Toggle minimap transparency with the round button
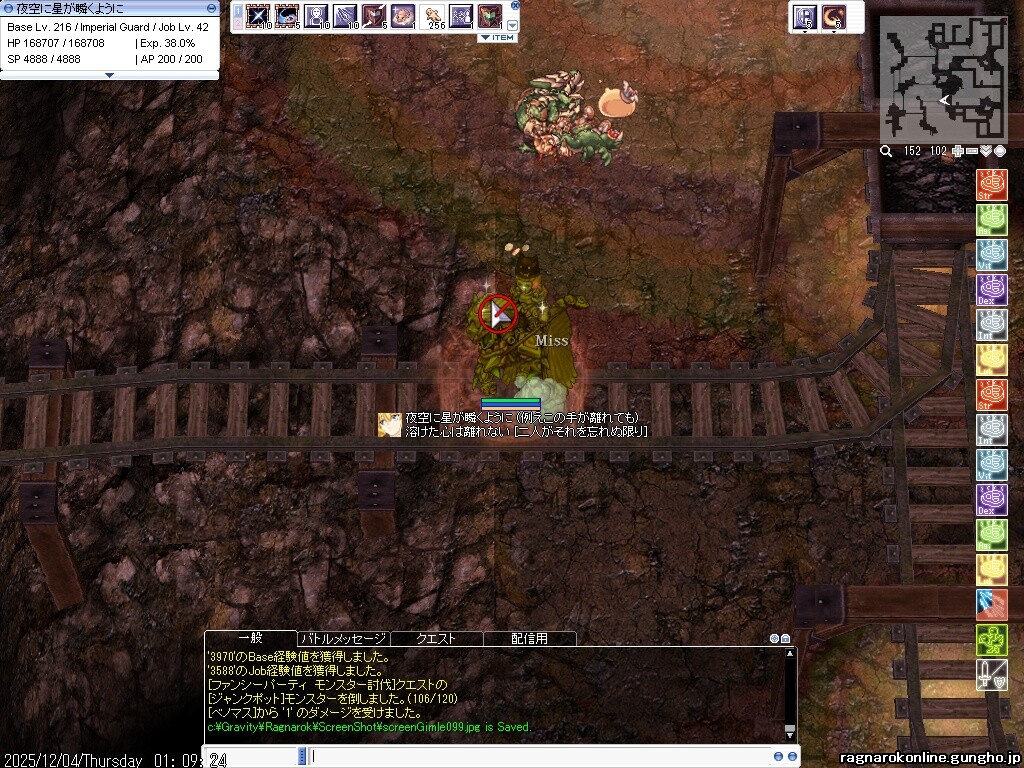The image size is (1024, 768). pos(999,151)
